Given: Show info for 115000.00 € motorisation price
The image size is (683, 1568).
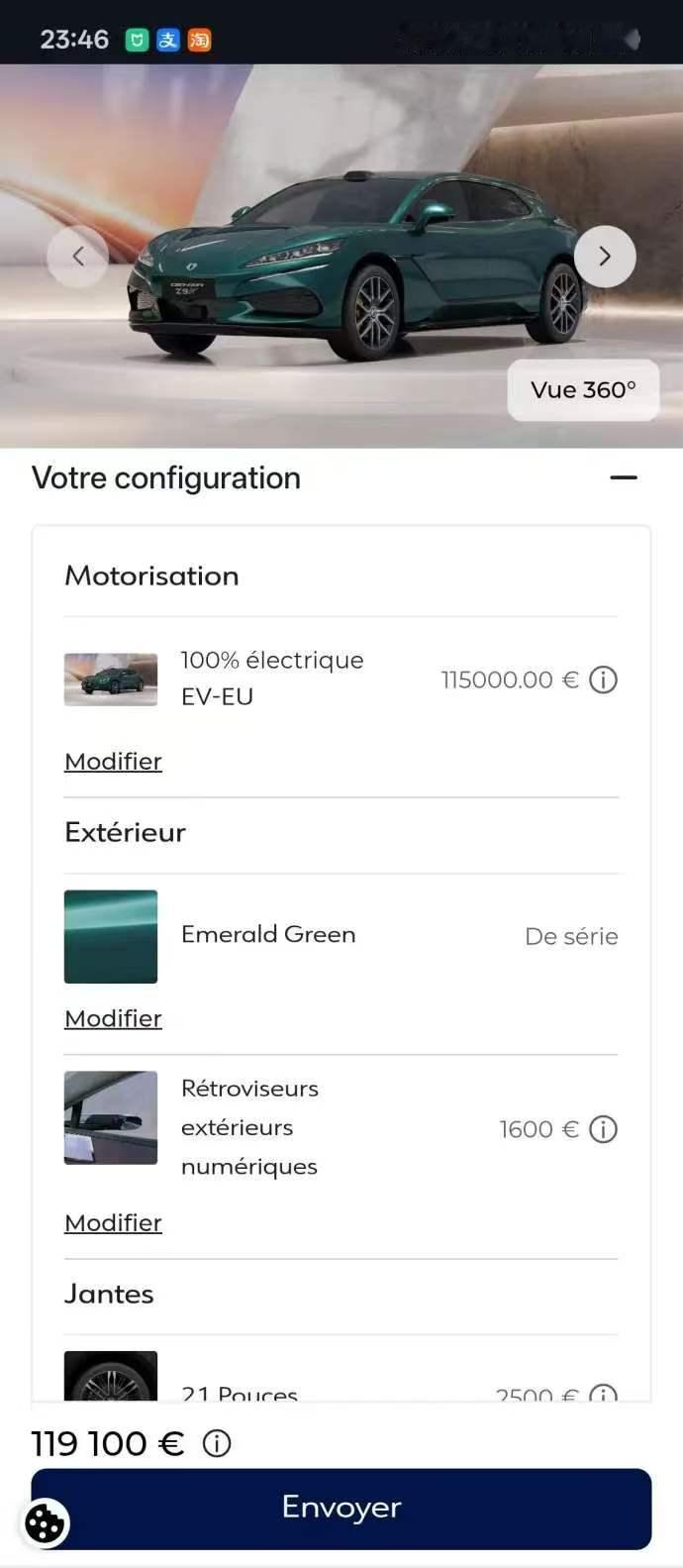Looking at the screenshot, I should pos(603,679).
